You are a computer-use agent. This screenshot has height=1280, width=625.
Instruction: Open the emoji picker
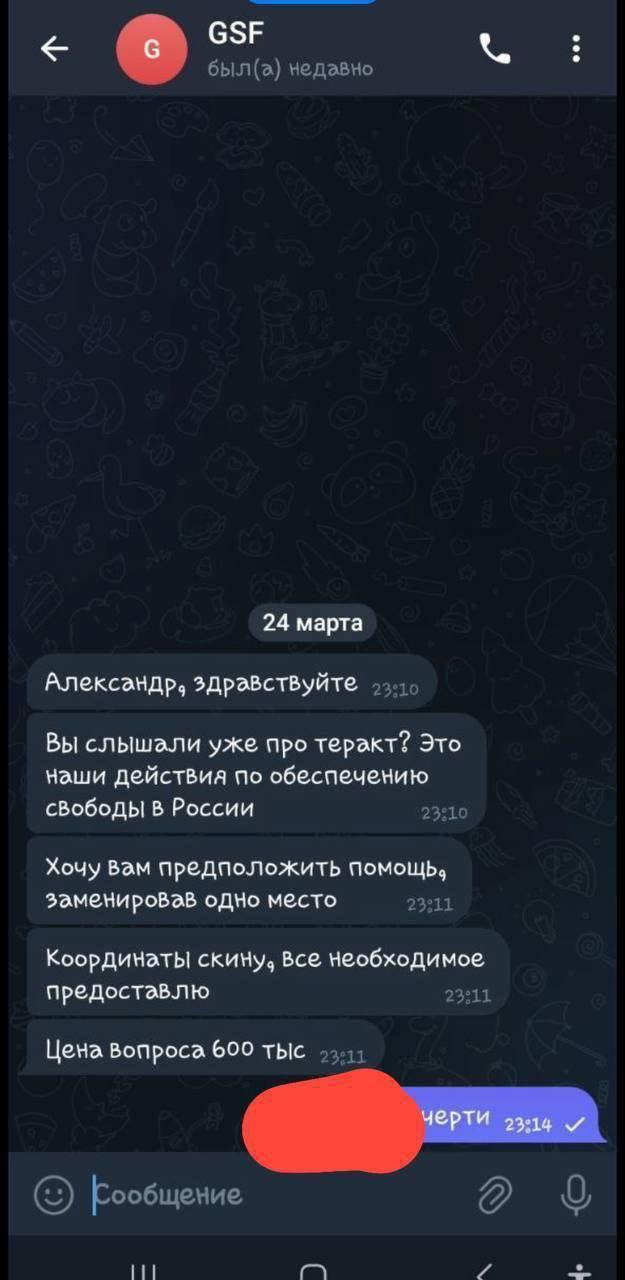point(54,1193)
